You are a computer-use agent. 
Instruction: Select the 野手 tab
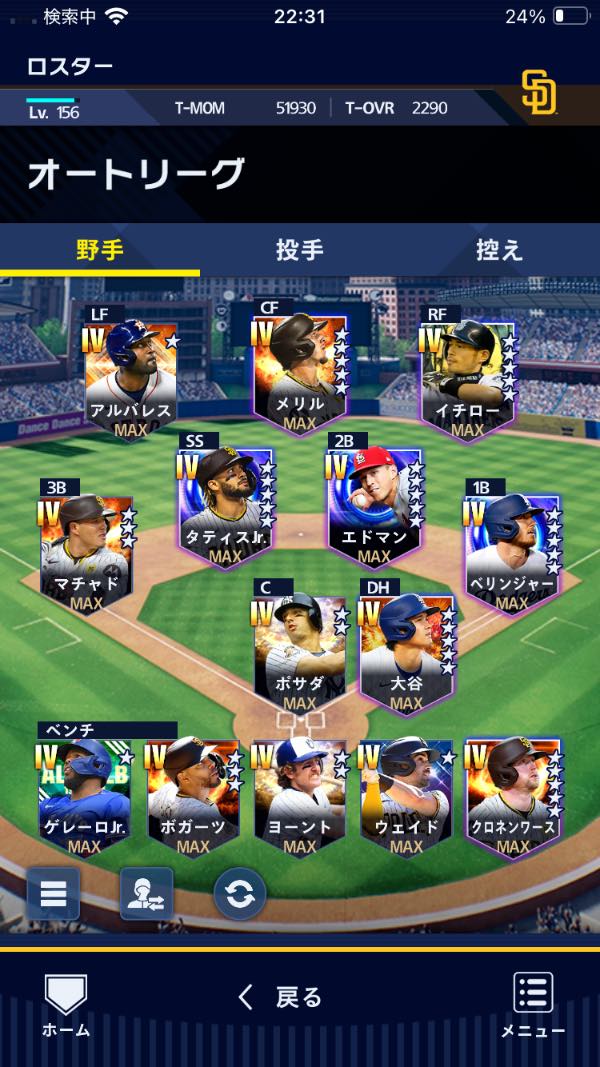(100, 250)
